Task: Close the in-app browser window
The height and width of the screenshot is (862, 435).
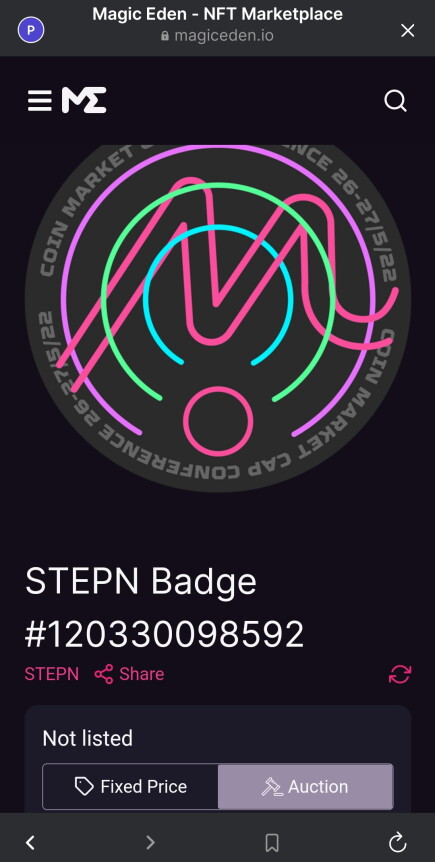Action: [408, 31]
